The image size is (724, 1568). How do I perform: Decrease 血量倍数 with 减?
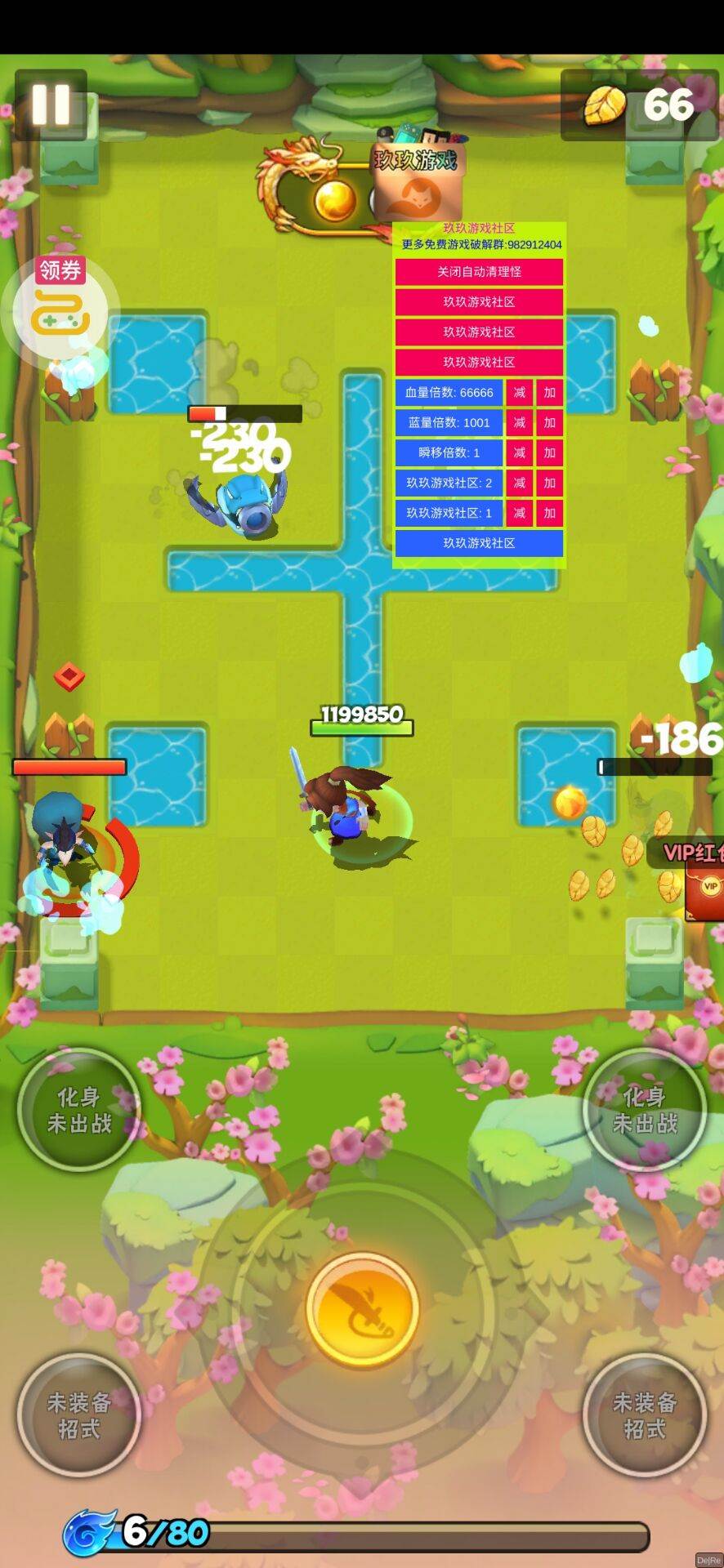click(520, 393)
